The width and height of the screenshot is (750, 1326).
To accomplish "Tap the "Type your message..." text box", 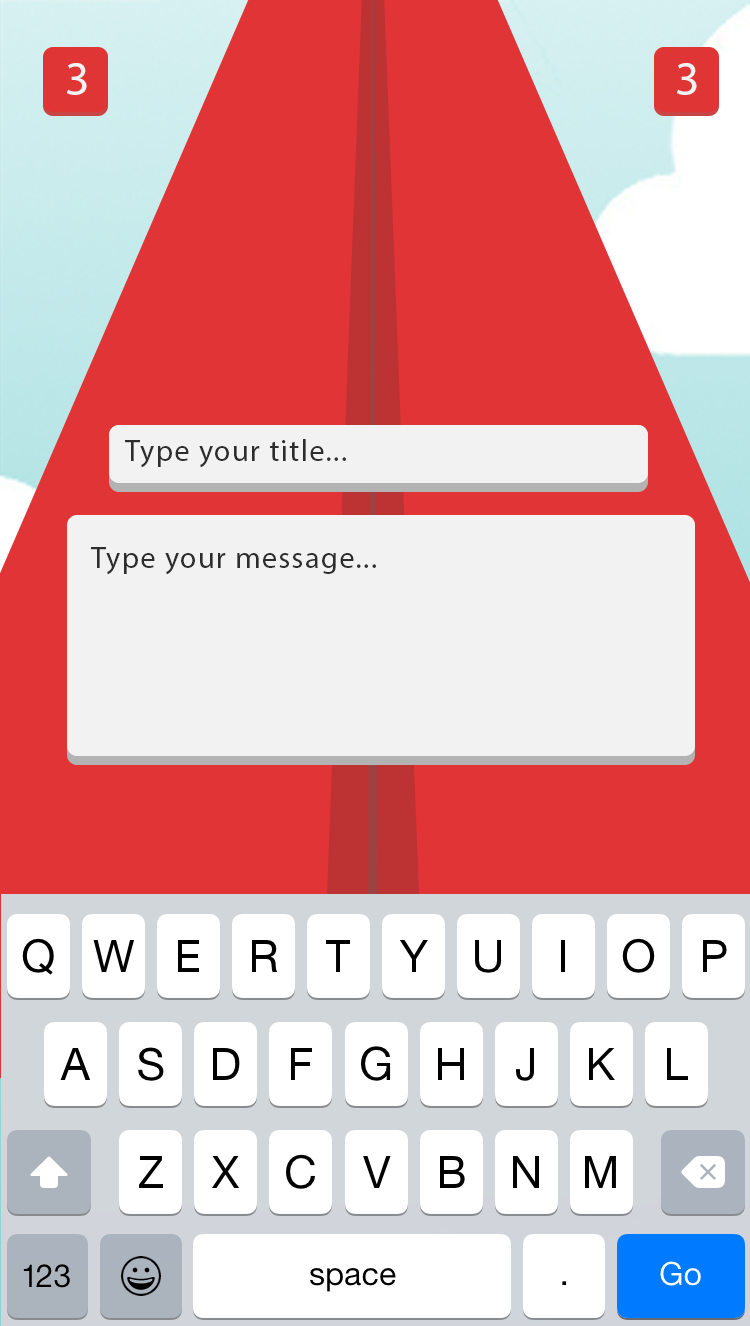I will (x=380, y=636).
